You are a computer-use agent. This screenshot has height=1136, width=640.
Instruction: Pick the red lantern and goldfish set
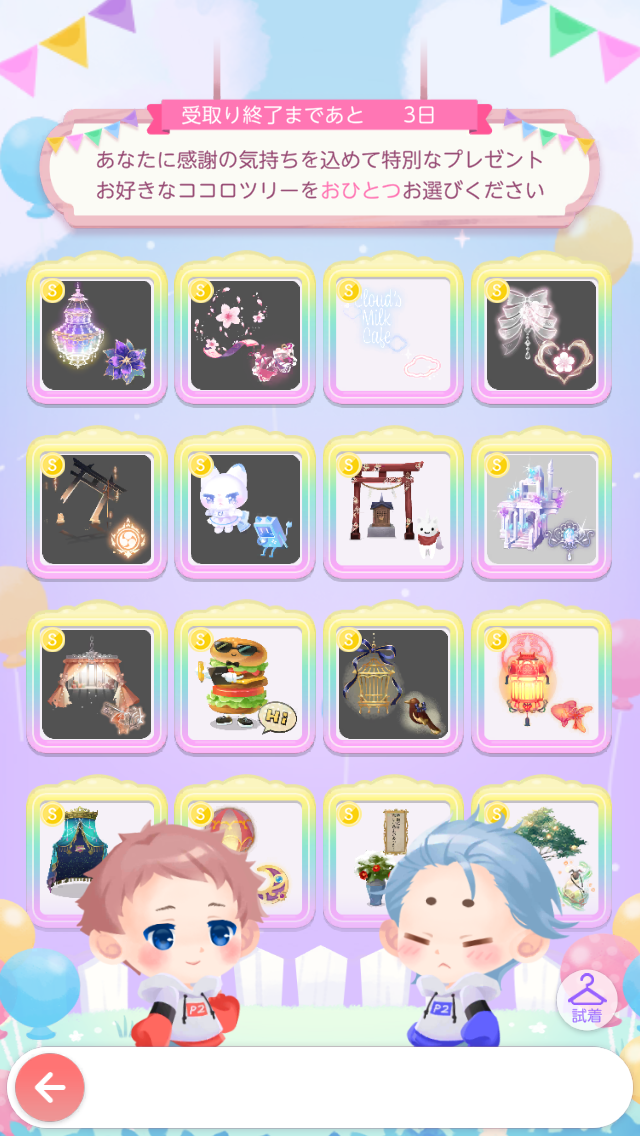click(541, 683)
